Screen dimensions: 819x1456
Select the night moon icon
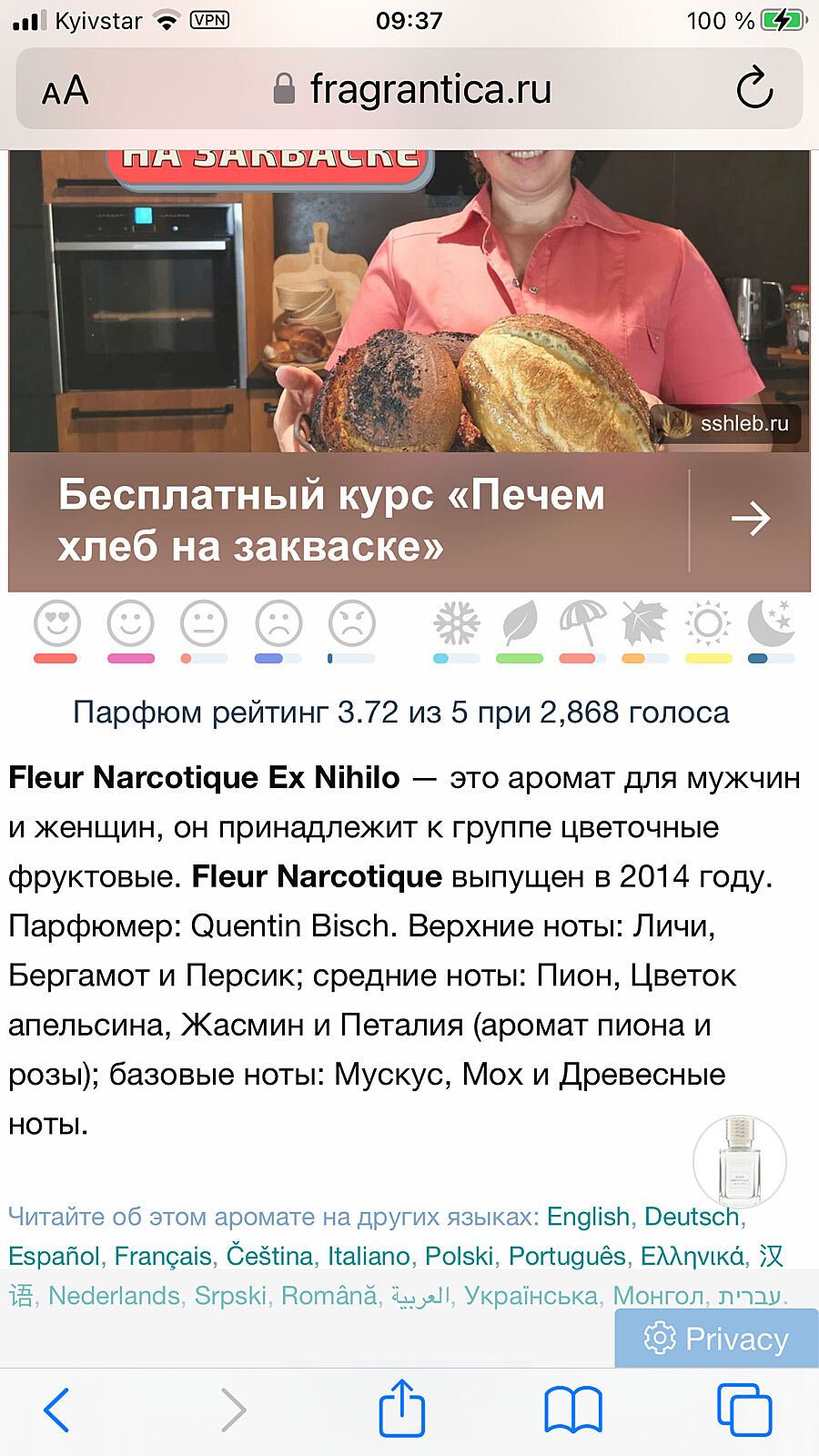[770, 624]
